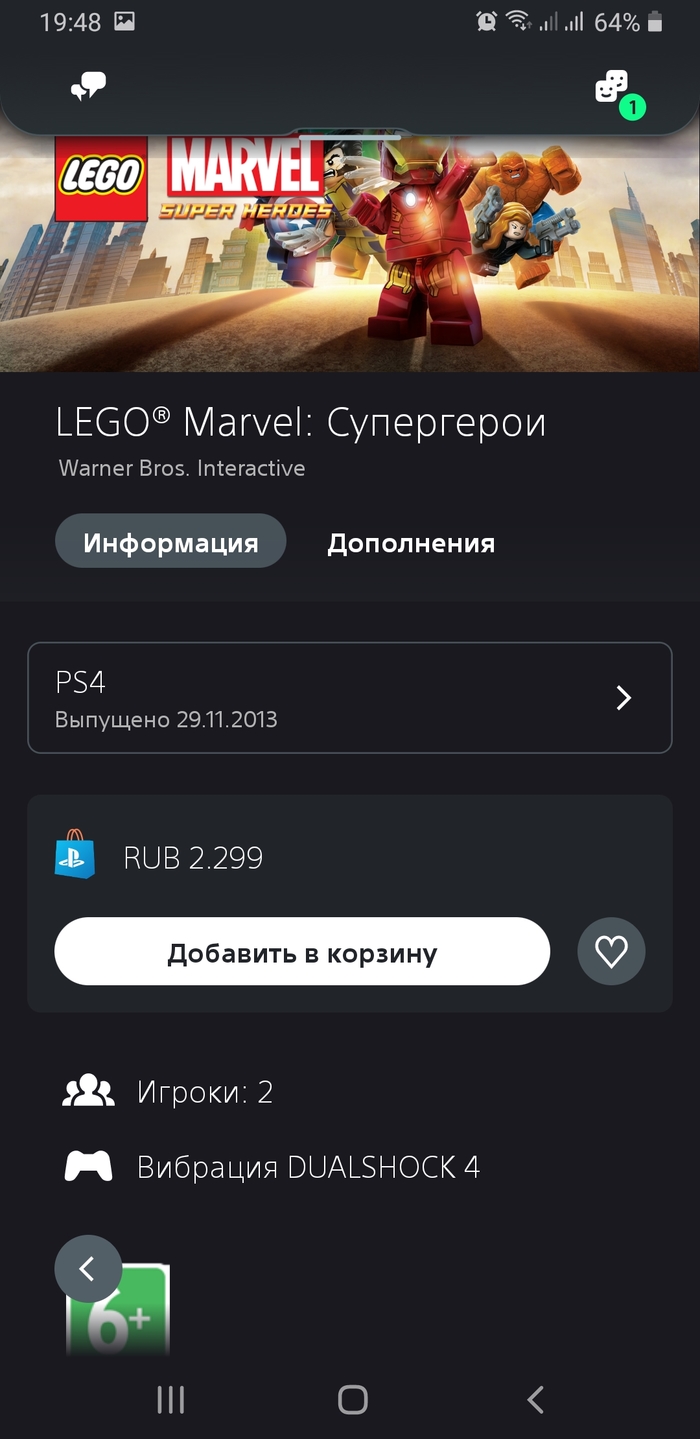Tap Добавить в корзину button

[x=302, y=952]
